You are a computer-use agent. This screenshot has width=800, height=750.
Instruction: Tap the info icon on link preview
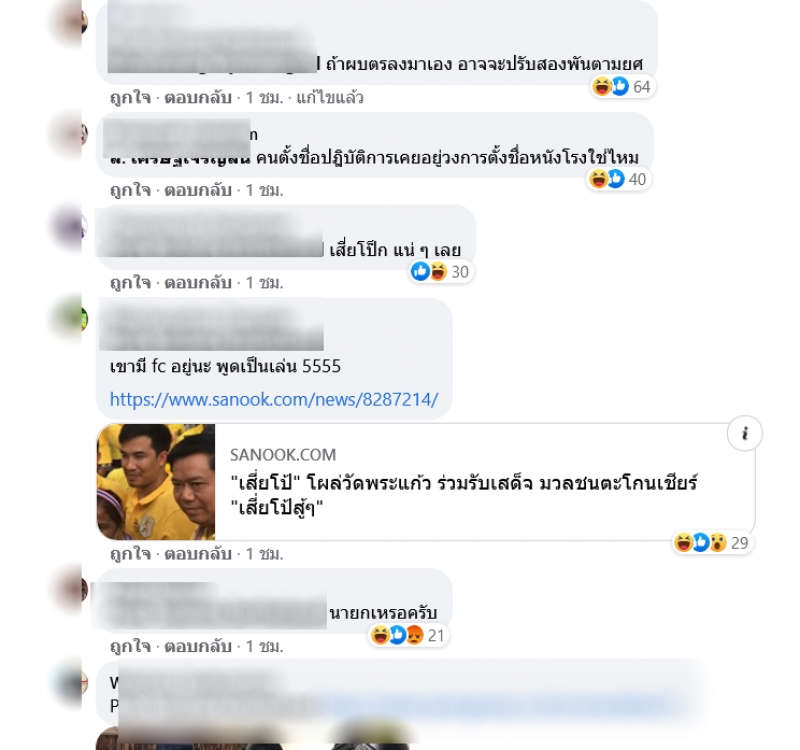[744, 434]
